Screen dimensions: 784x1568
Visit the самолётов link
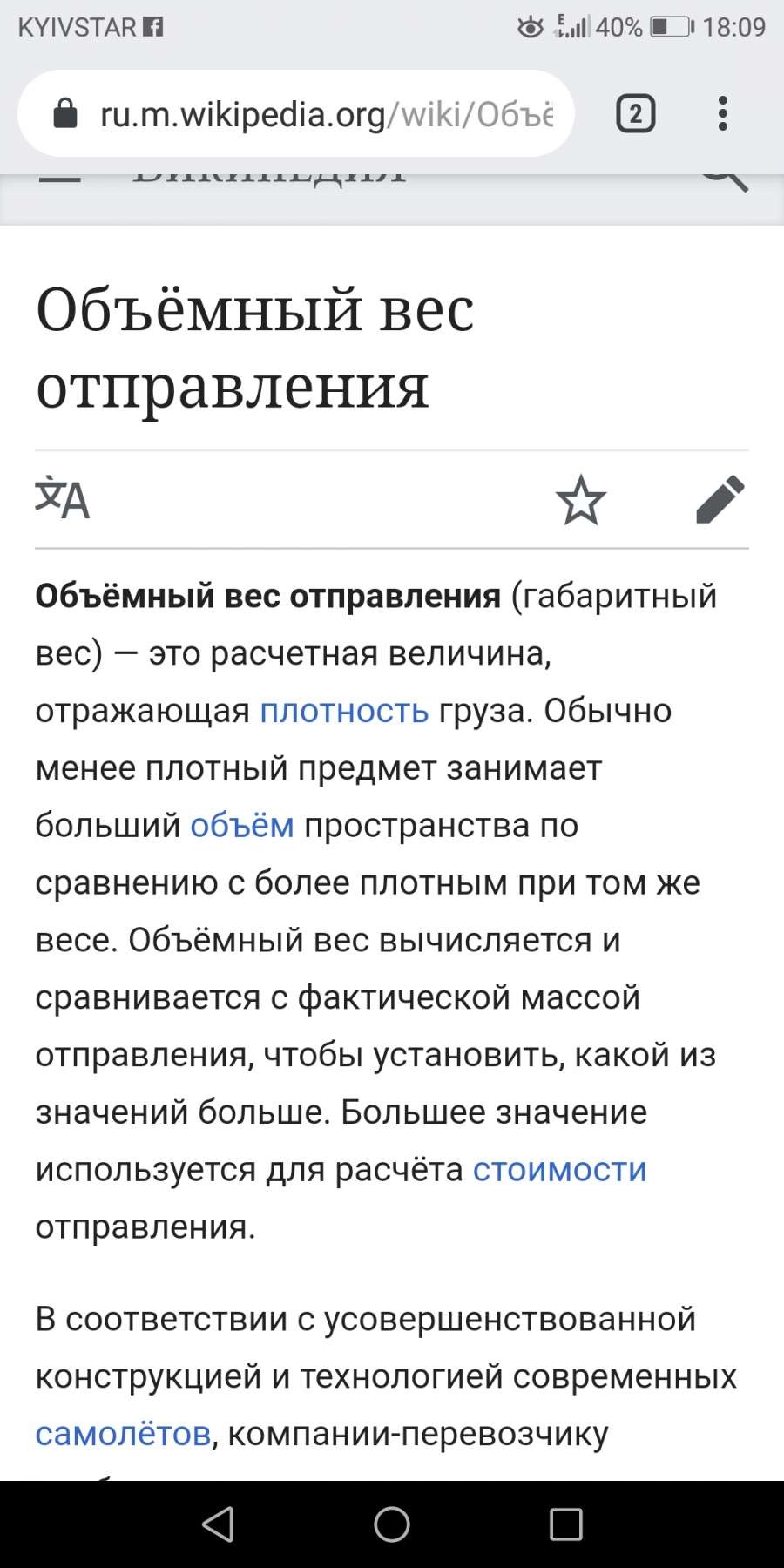pos(123,1433)
